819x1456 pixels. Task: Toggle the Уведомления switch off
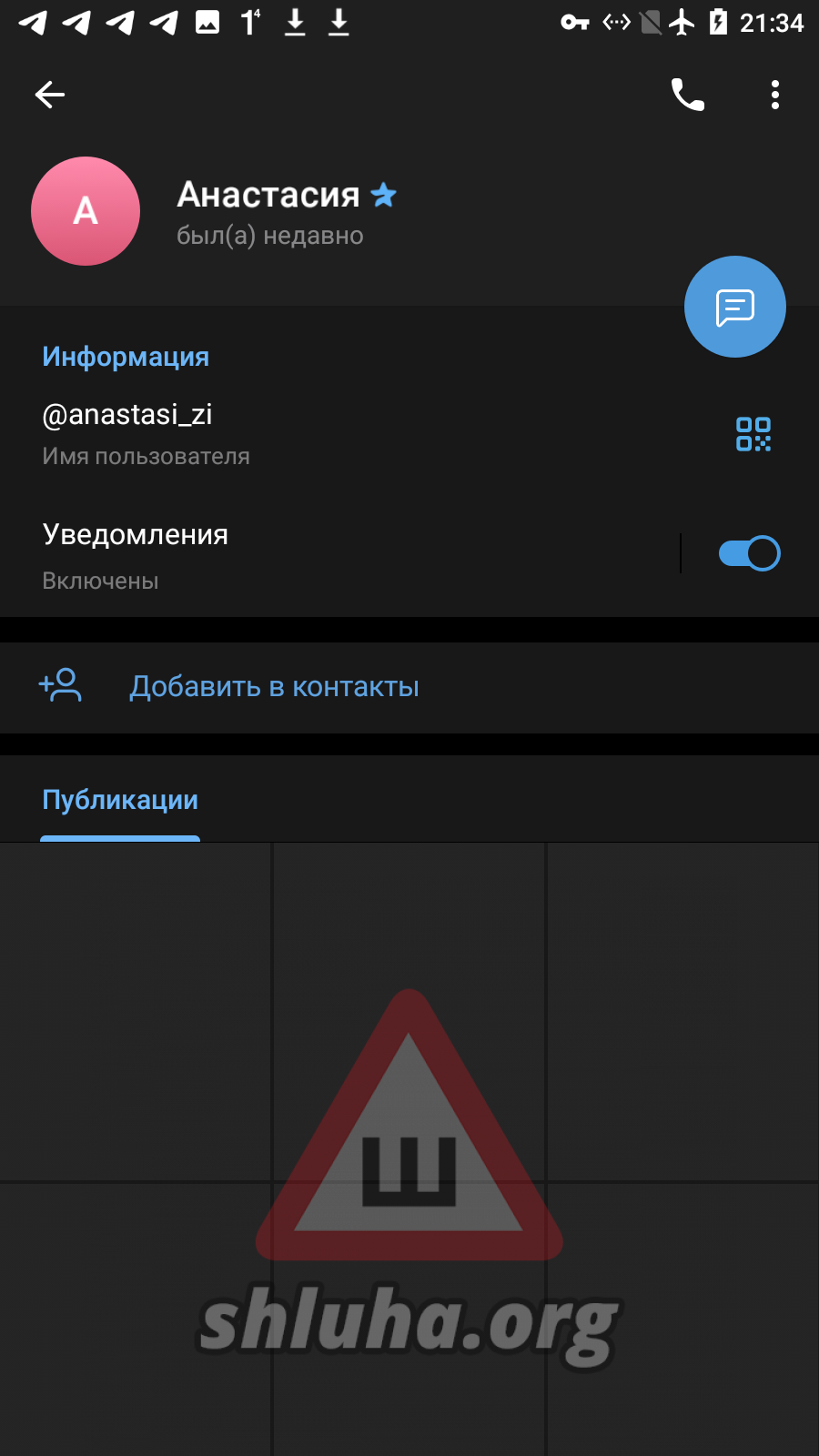(749, 553)
